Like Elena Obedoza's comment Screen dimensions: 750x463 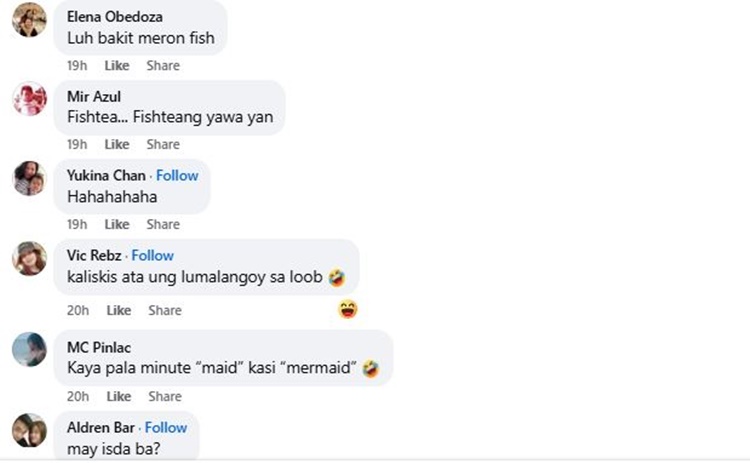tap(117, 65)
